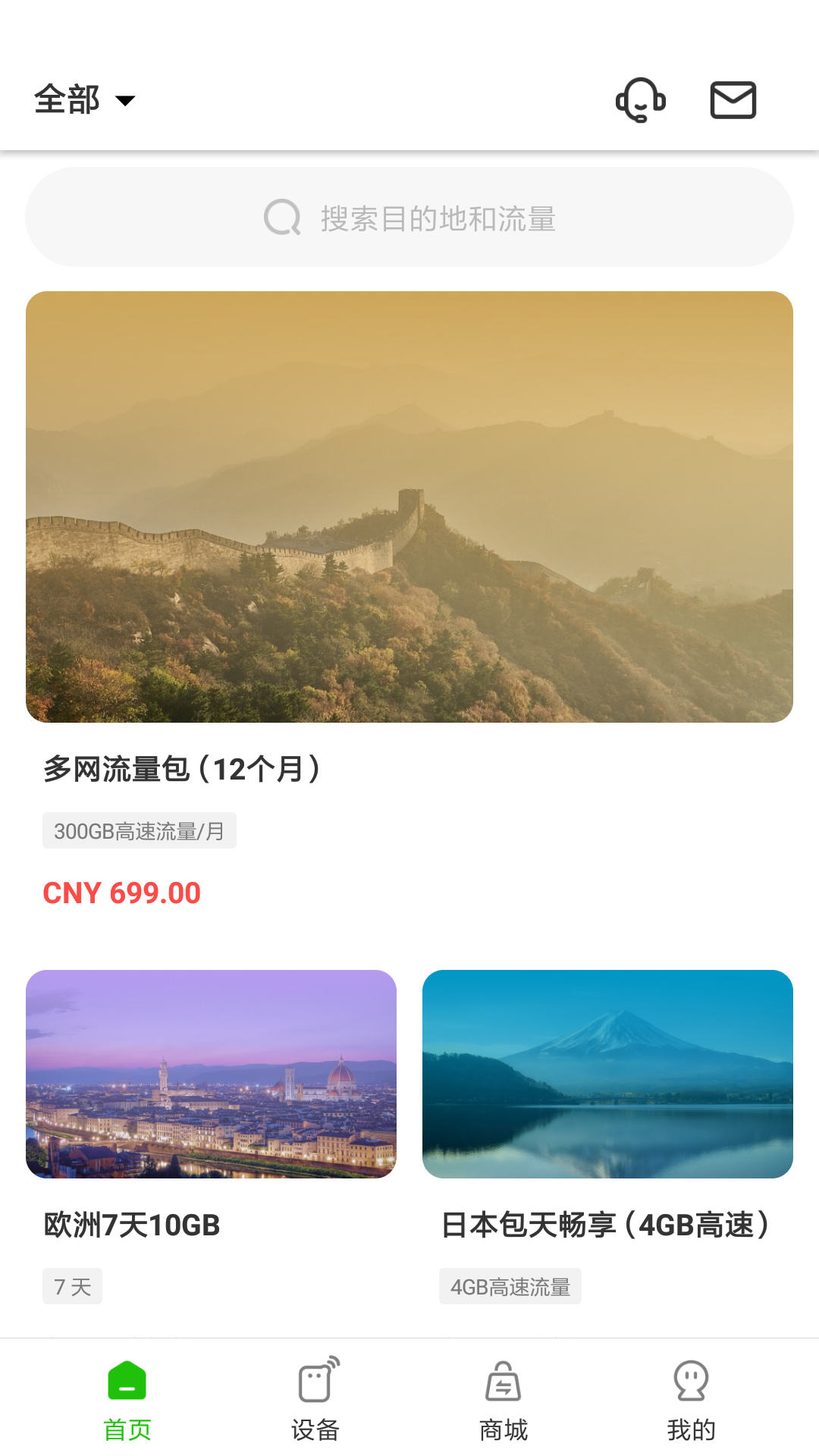This screenshot has height=1456, width=819.
Task: Open the Great Wall banner image
Action: coord(409,507)
